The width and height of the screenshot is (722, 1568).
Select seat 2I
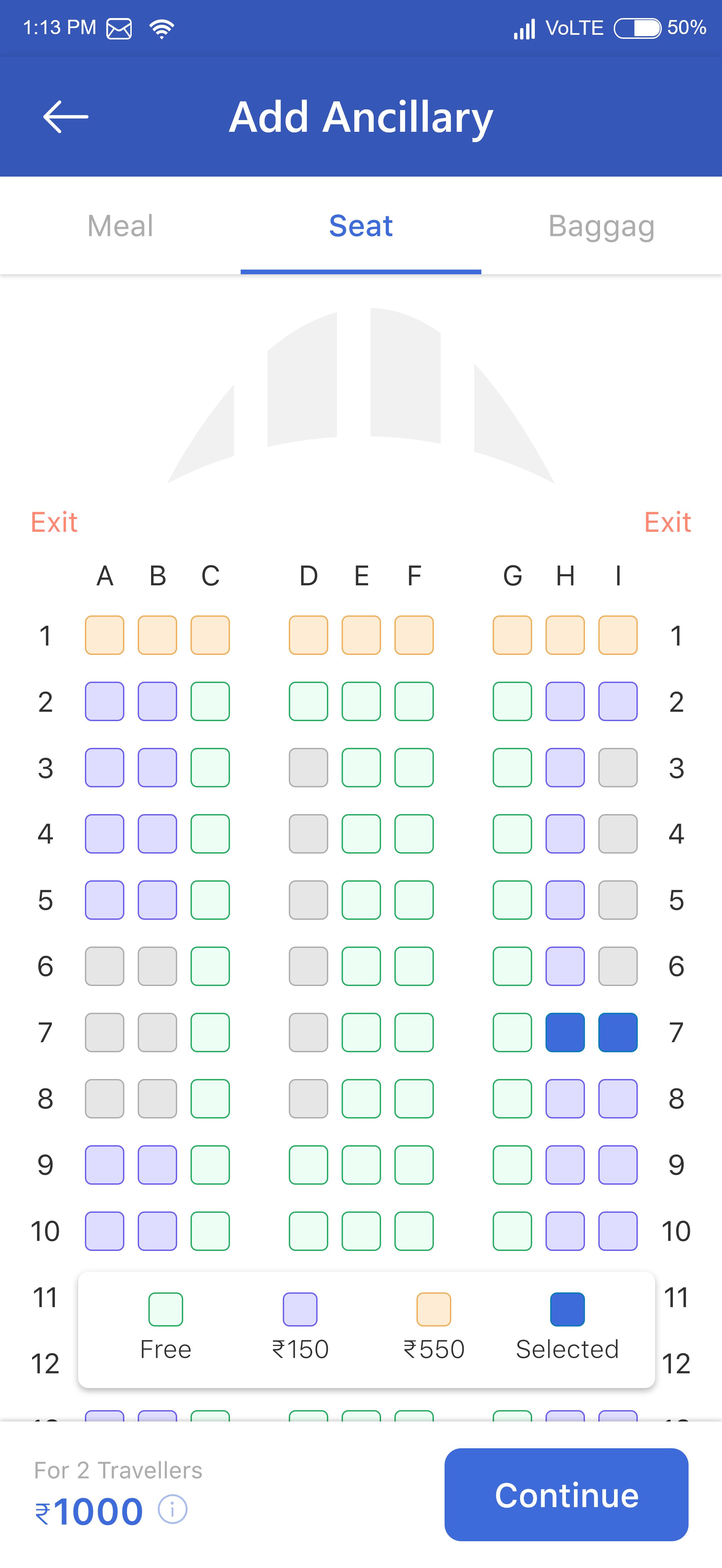[x=618, y=701]
